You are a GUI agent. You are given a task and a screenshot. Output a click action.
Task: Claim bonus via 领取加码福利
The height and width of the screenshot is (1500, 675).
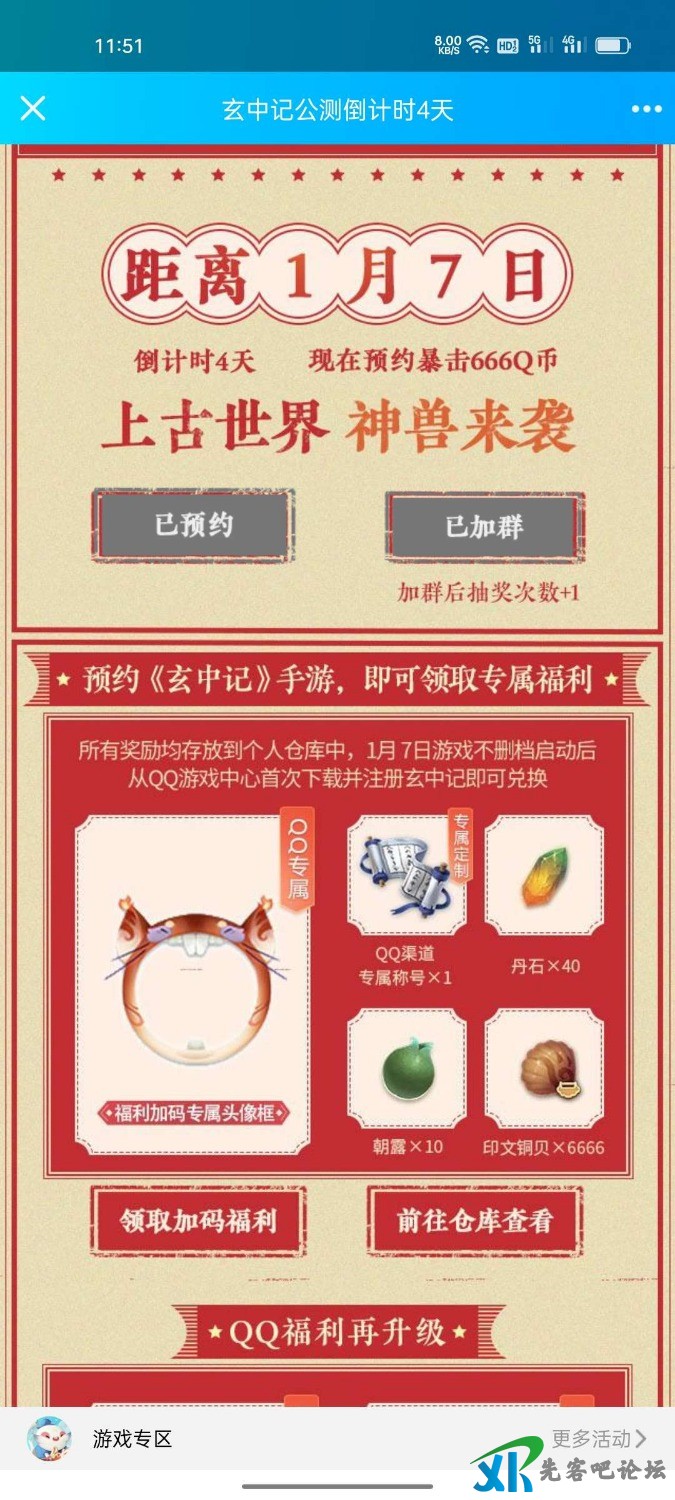198,1221
